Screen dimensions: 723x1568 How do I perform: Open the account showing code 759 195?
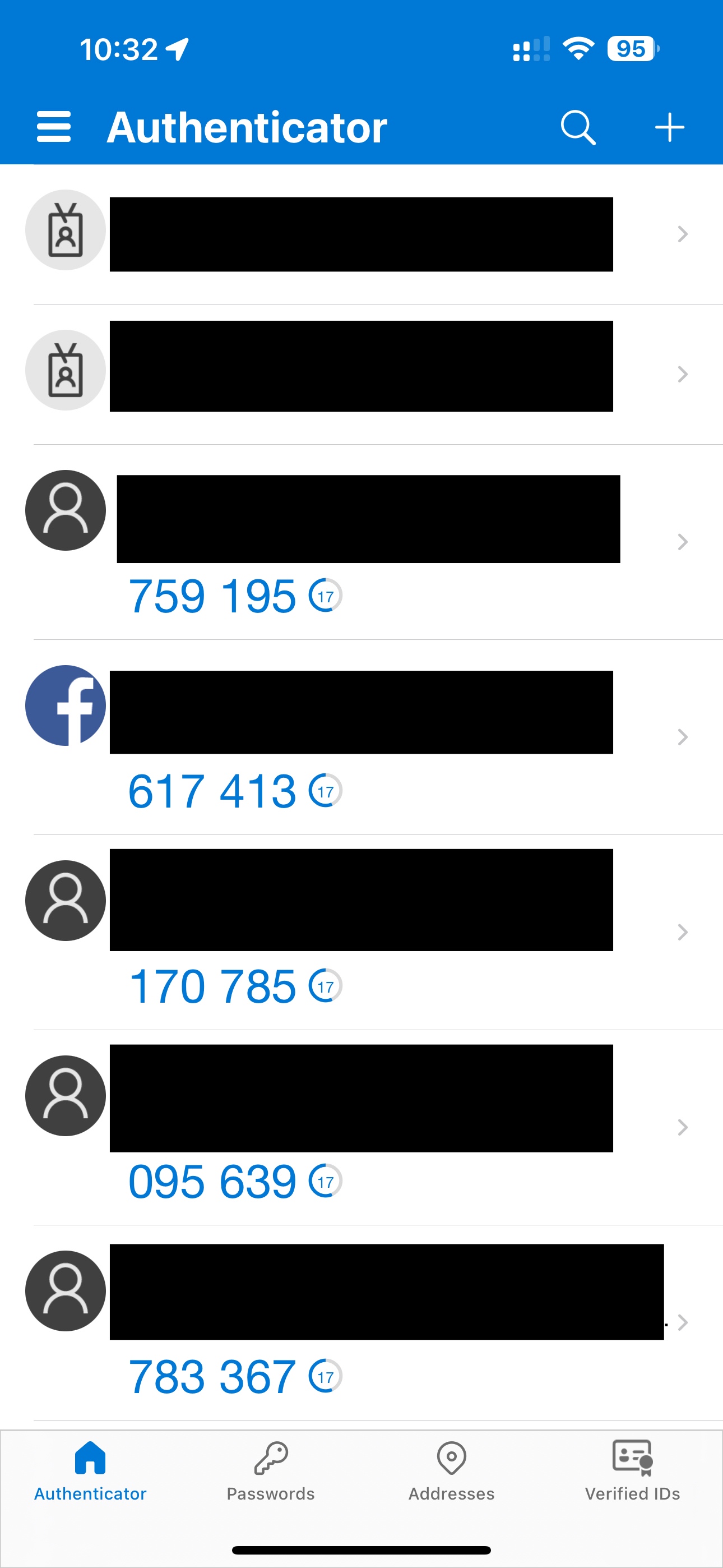coord(365,542)
